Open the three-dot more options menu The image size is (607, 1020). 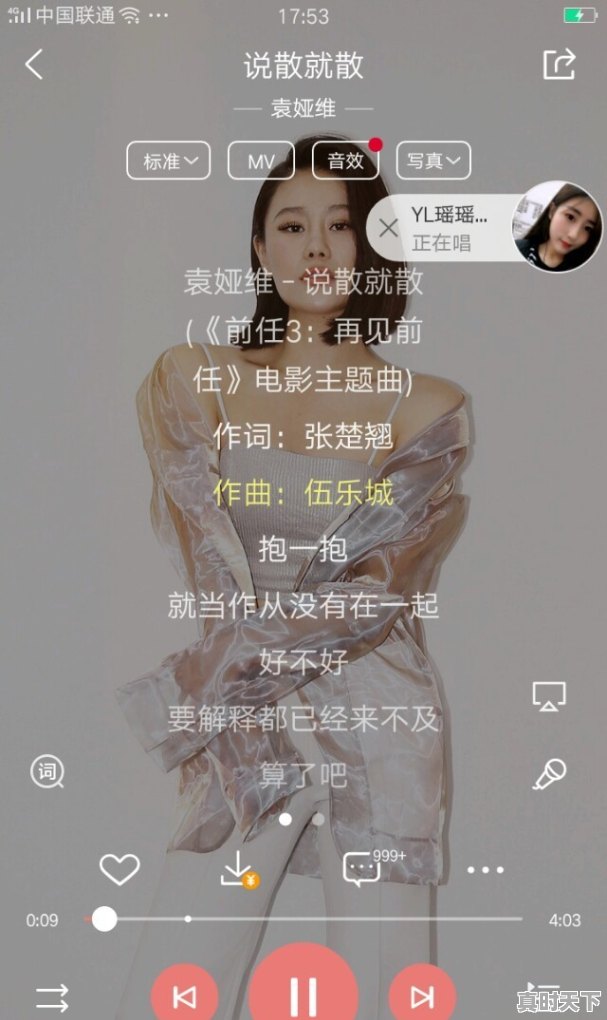[485, 870]
